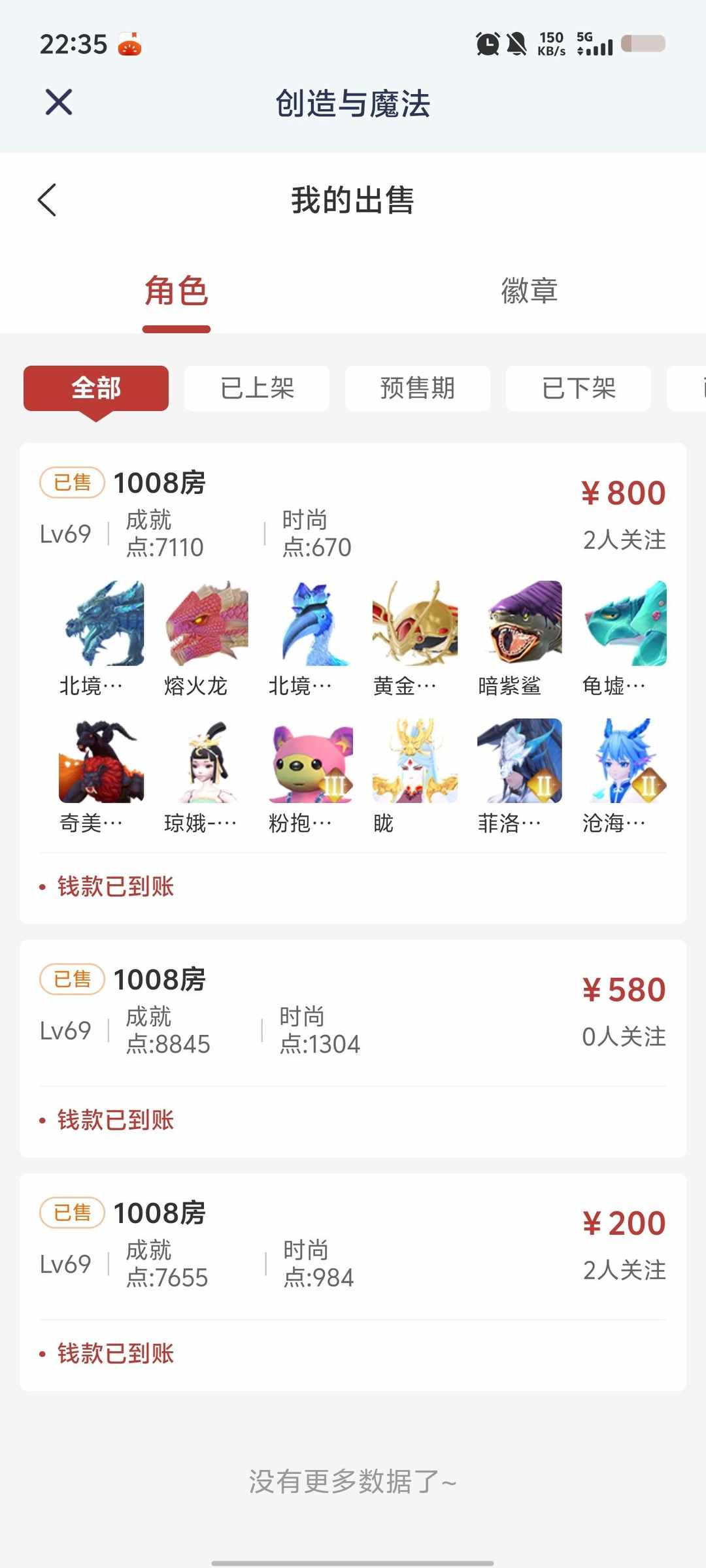
Task: Click the 已售 badge on the ¥800 listing
Action: point(72,483)
